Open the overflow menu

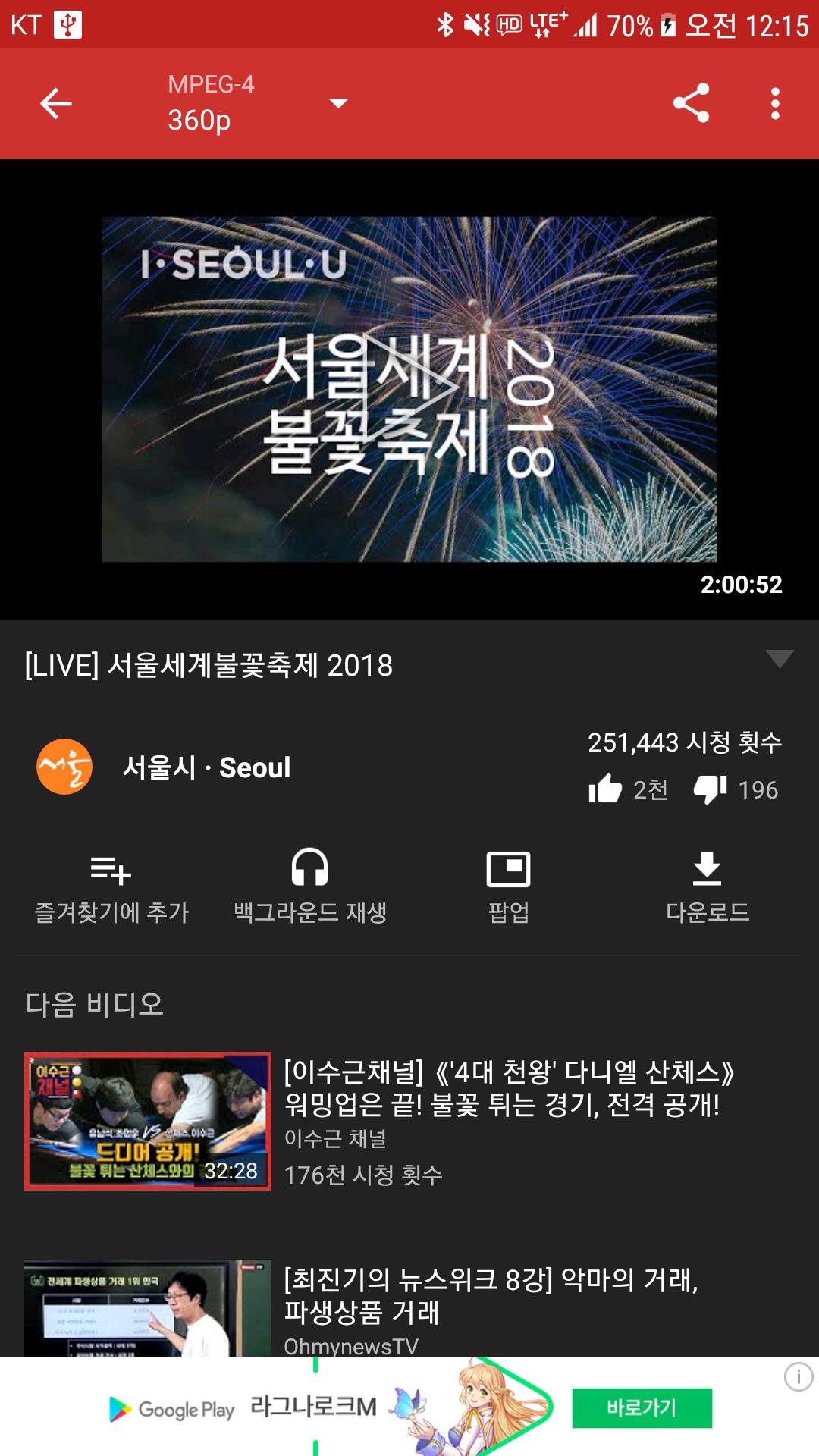[x=774, y=103]
